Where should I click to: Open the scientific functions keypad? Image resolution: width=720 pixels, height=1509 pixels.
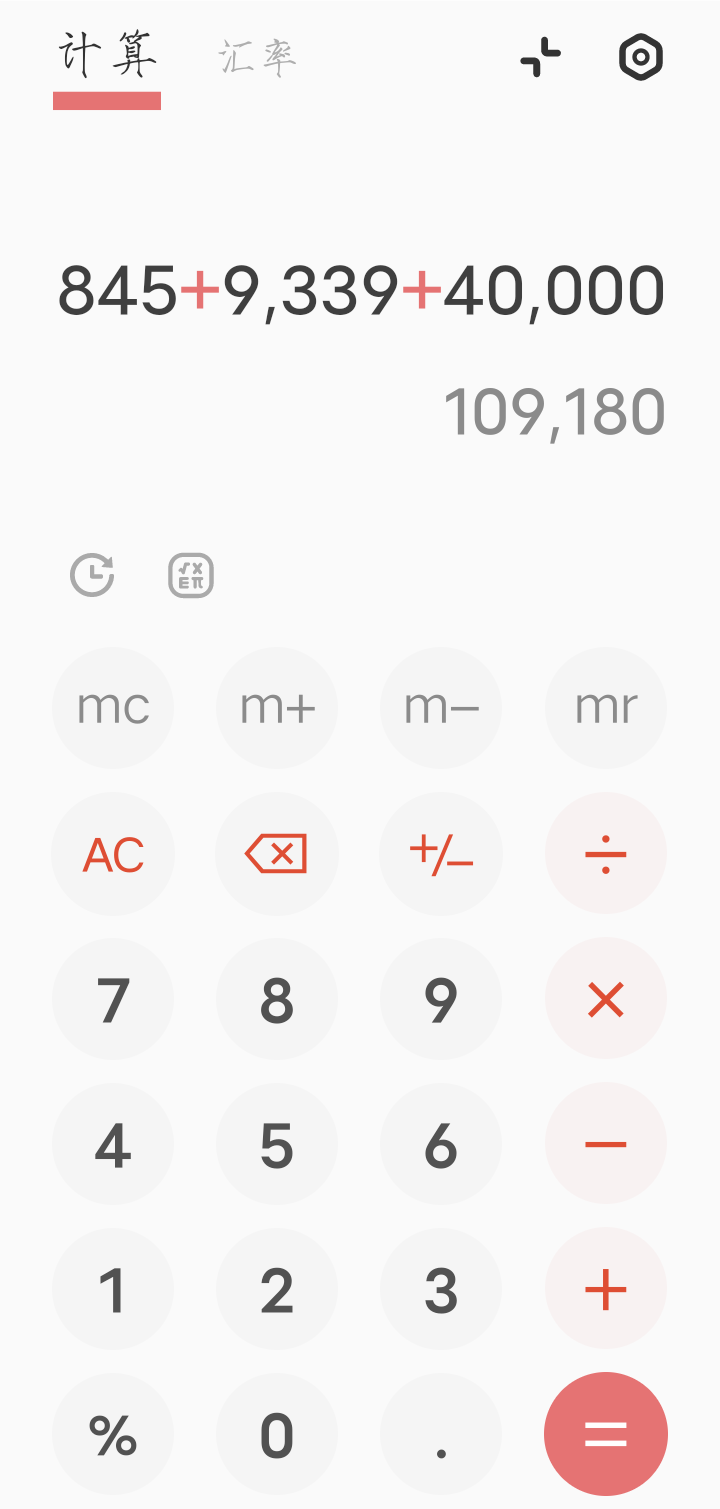pyautogui.click(x=190, y=576)
